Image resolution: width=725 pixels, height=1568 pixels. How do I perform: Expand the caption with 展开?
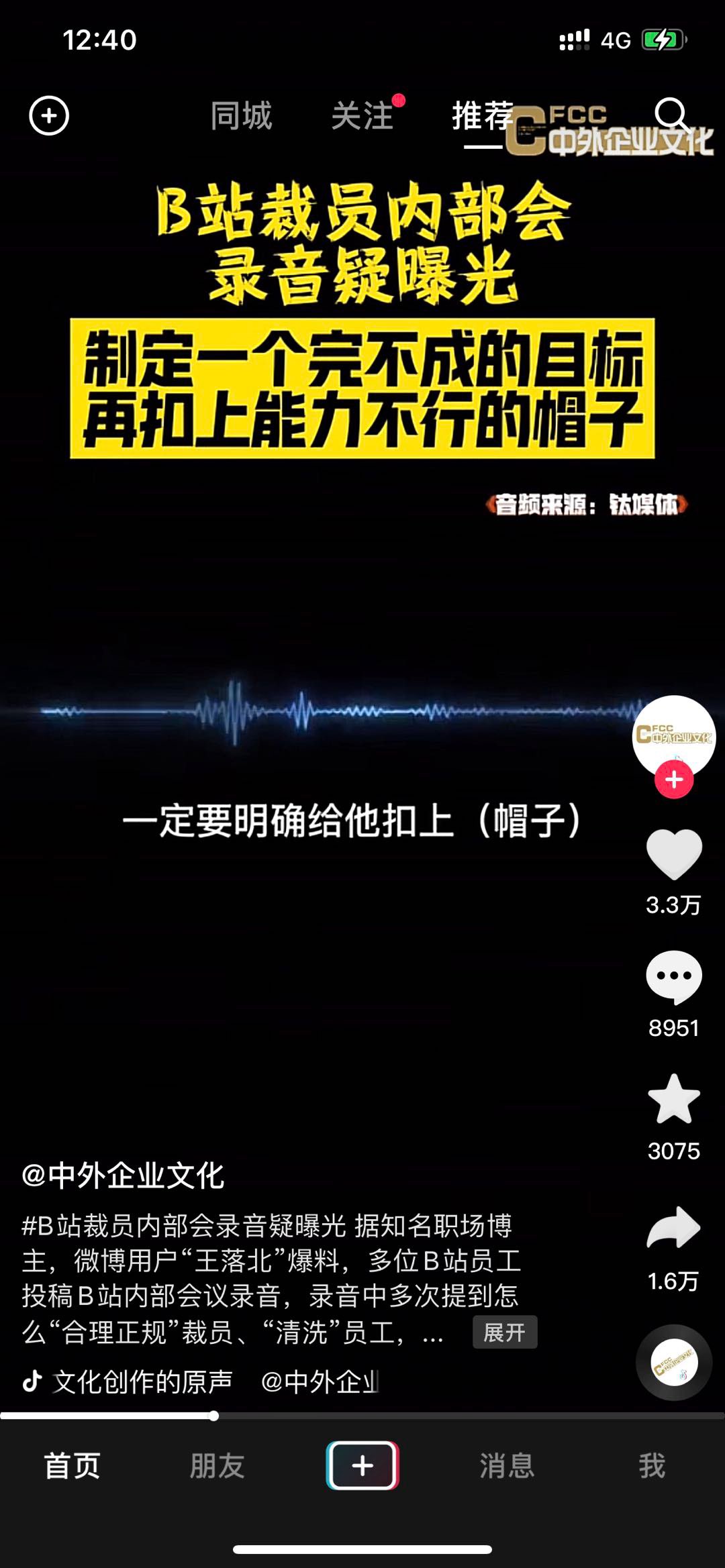pyautogui.click(x=505, y=1332)
